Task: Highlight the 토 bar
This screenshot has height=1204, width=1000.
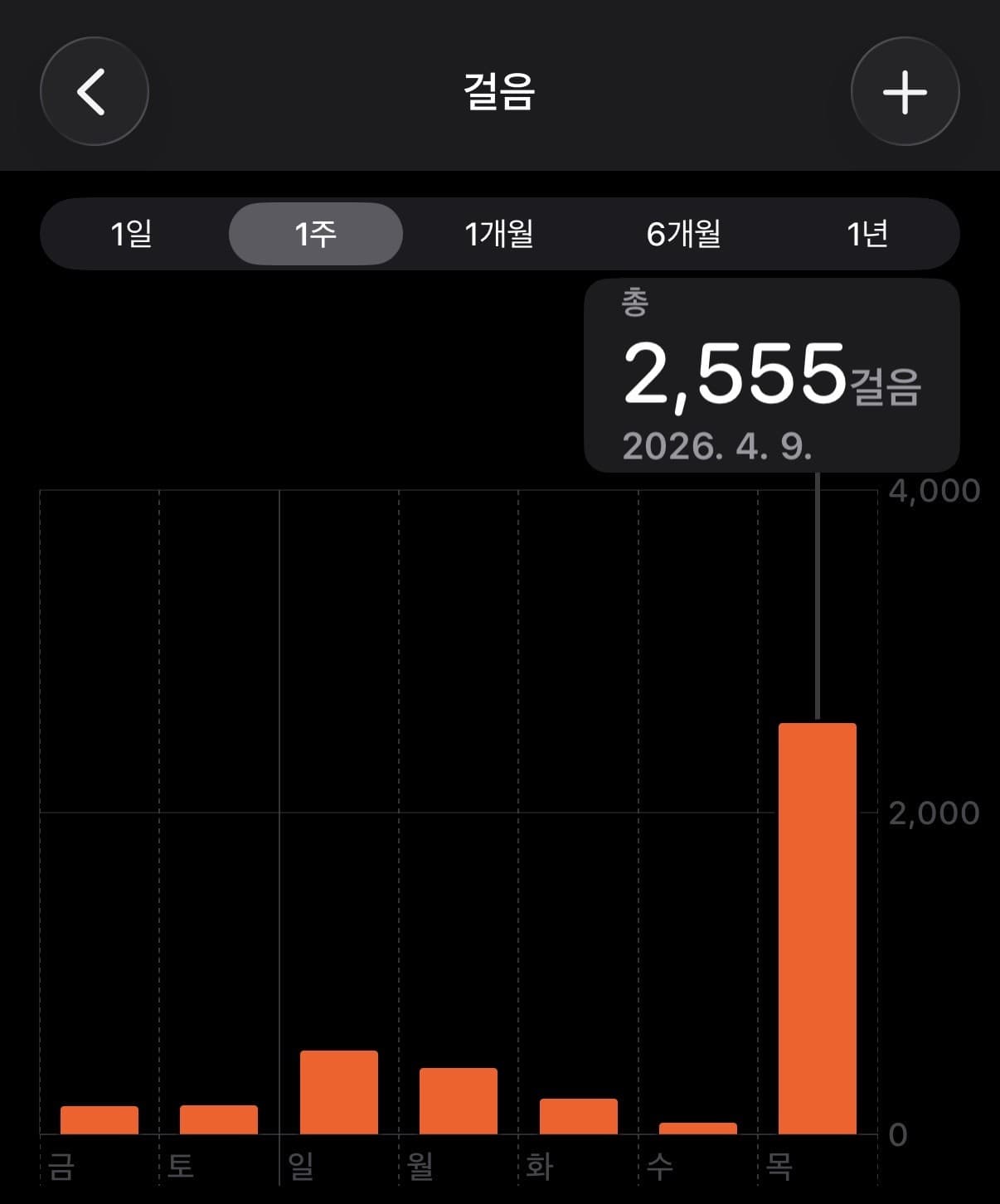Action: [x=219, y=1119]
